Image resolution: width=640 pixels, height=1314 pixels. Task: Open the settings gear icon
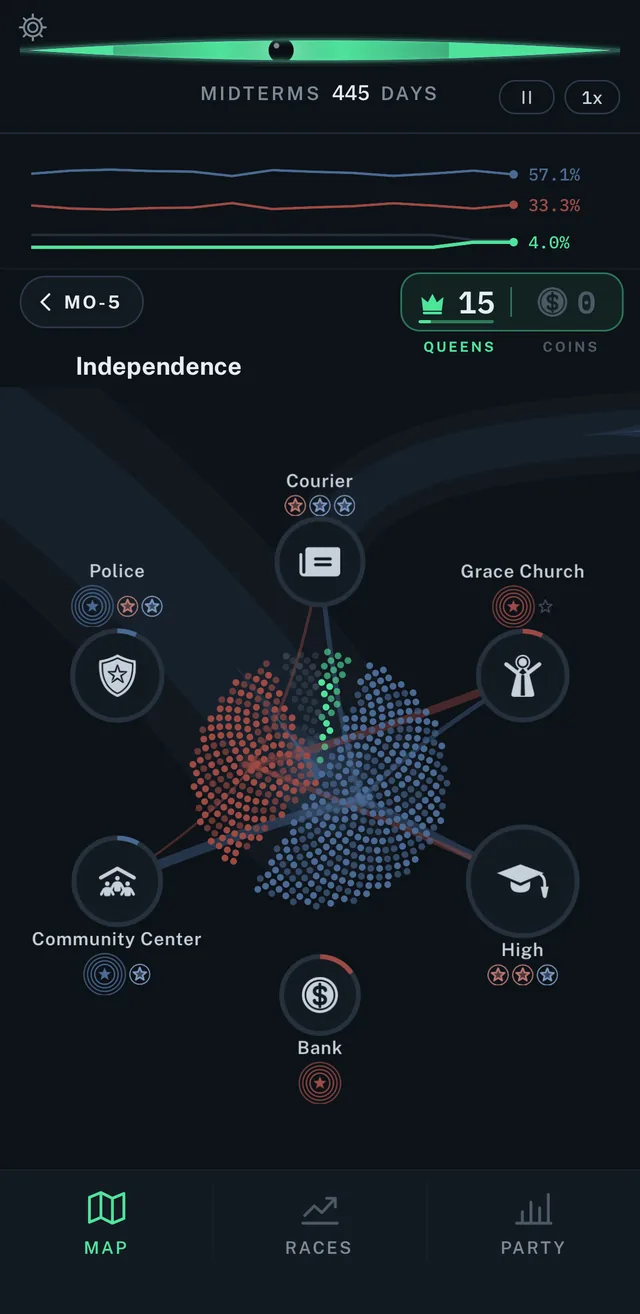33,27
